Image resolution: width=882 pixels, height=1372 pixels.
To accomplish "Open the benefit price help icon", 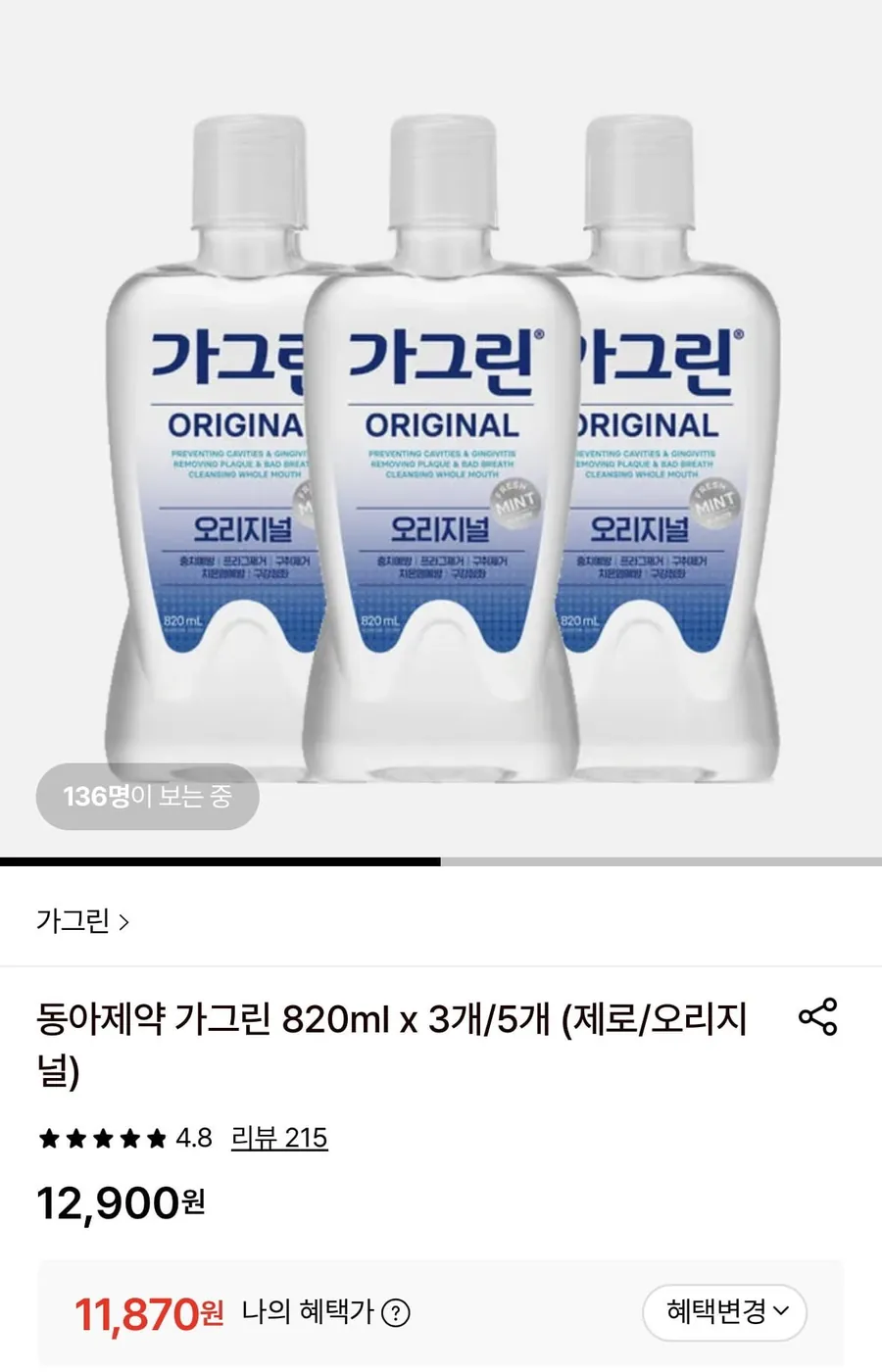I will point(398,1313).
